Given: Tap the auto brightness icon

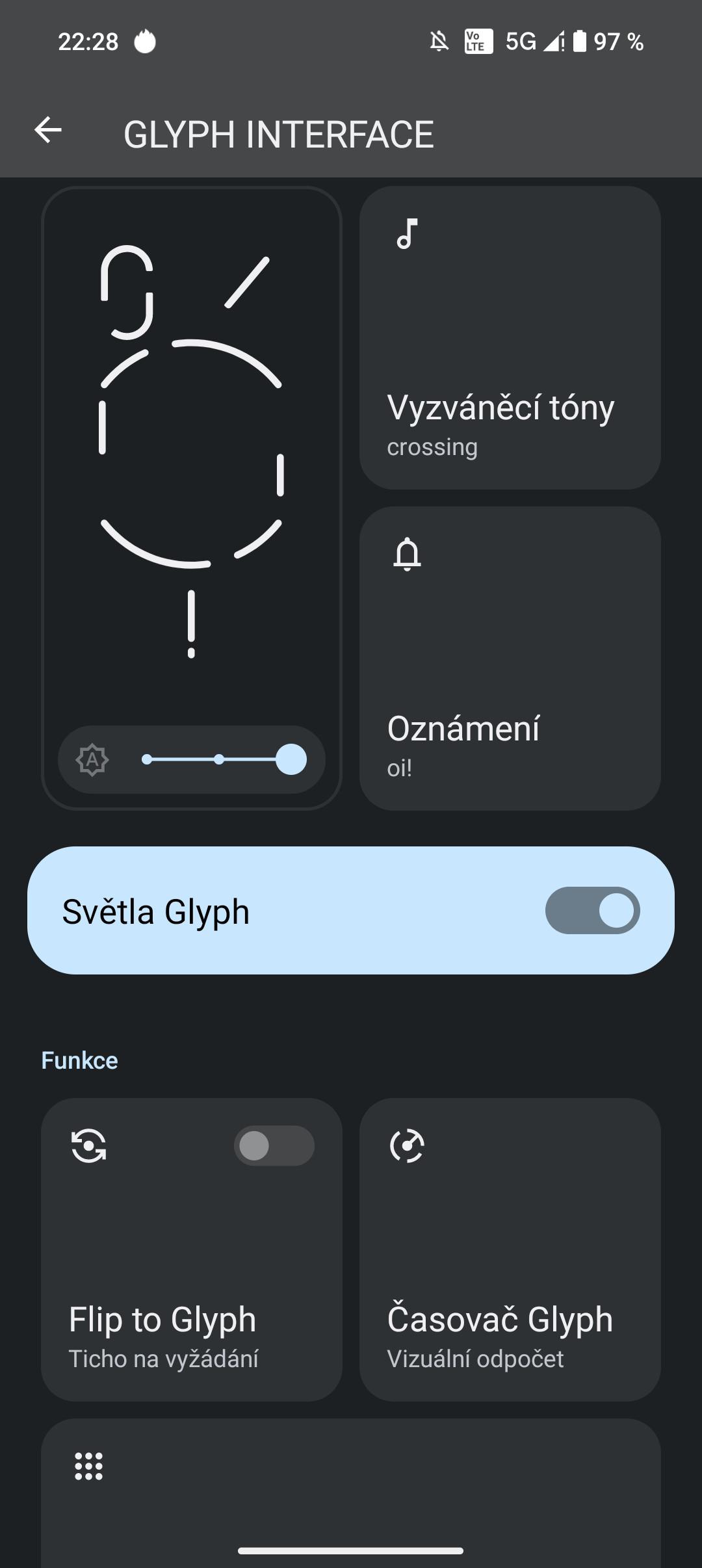Looking at the screenshot, I should [x=92, y=759].
